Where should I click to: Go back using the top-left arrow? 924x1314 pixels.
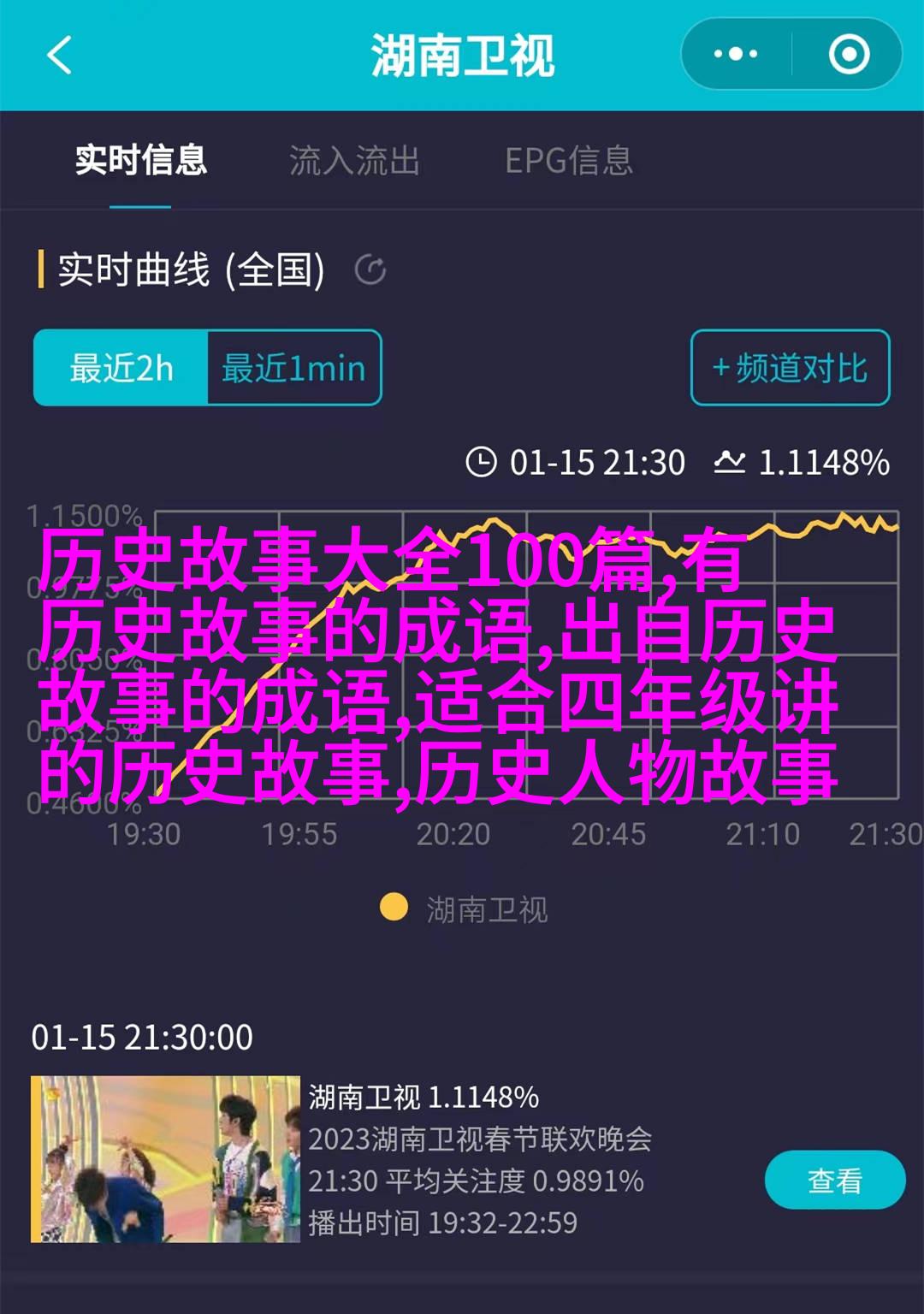(58, 56)
